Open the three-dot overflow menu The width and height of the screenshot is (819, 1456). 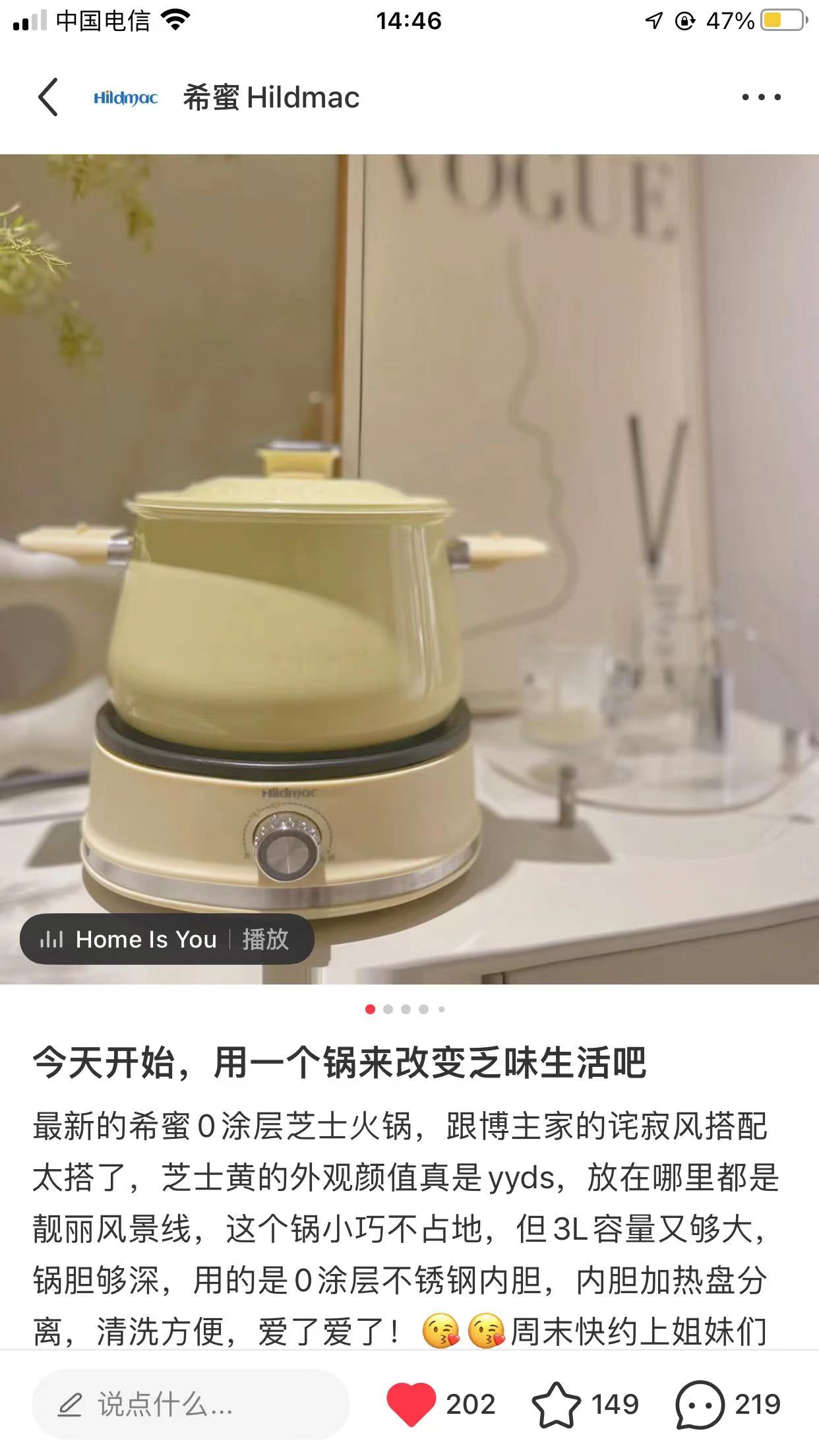coord(761,98)
